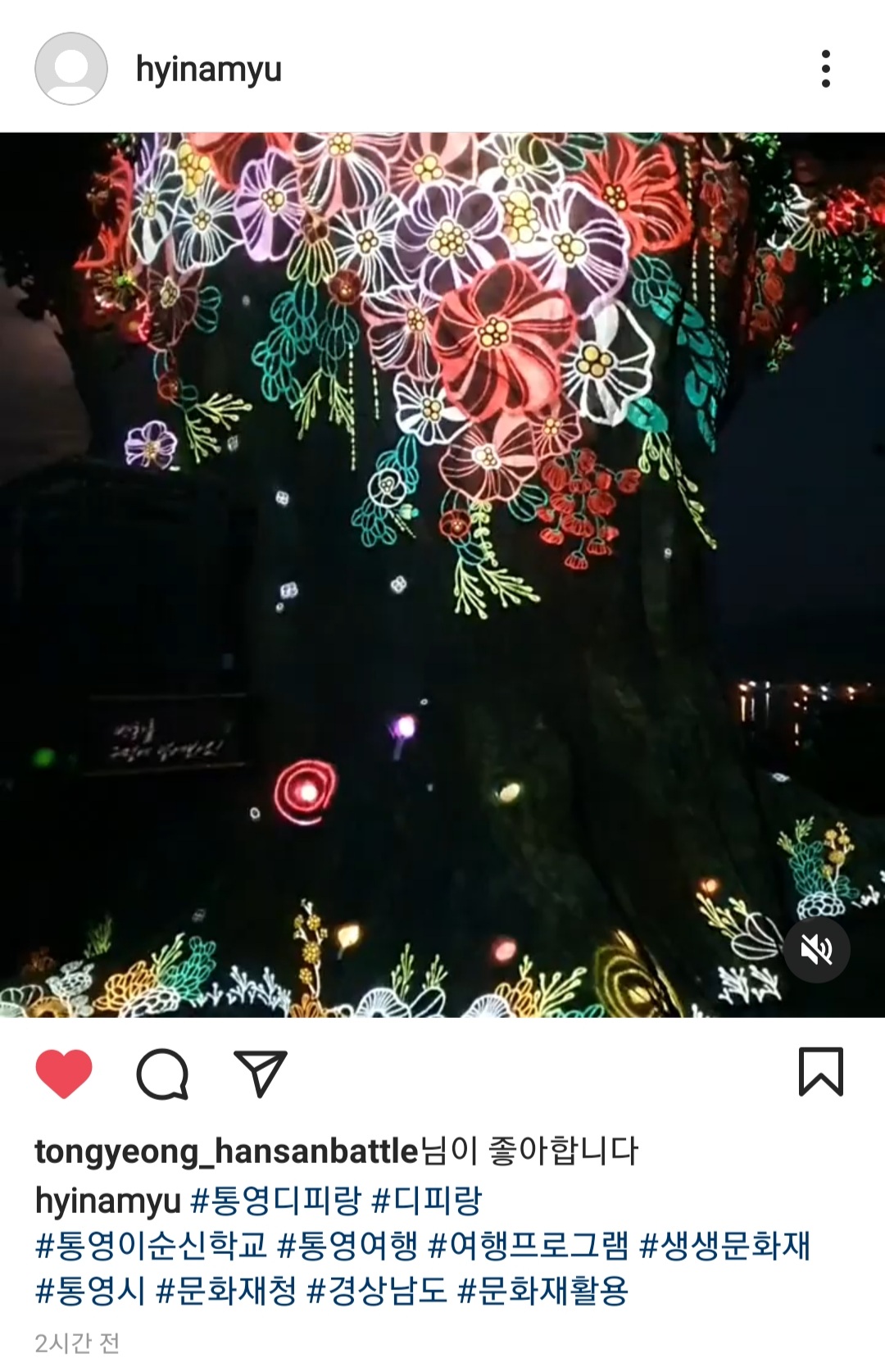Open the #통영여행 hashtag
This screenshot has height=1372, width=885.
point(347,1246)
